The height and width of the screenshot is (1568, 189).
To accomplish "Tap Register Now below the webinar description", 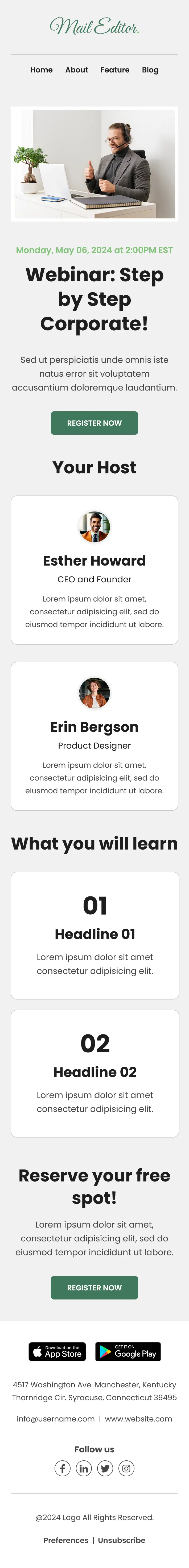I will [x=94, y=423].
